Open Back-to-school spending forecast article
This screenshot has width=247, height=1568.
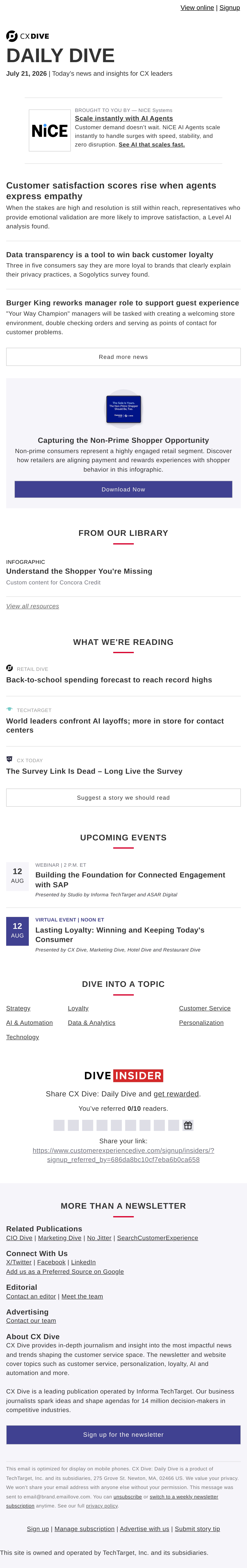(109, 680)
